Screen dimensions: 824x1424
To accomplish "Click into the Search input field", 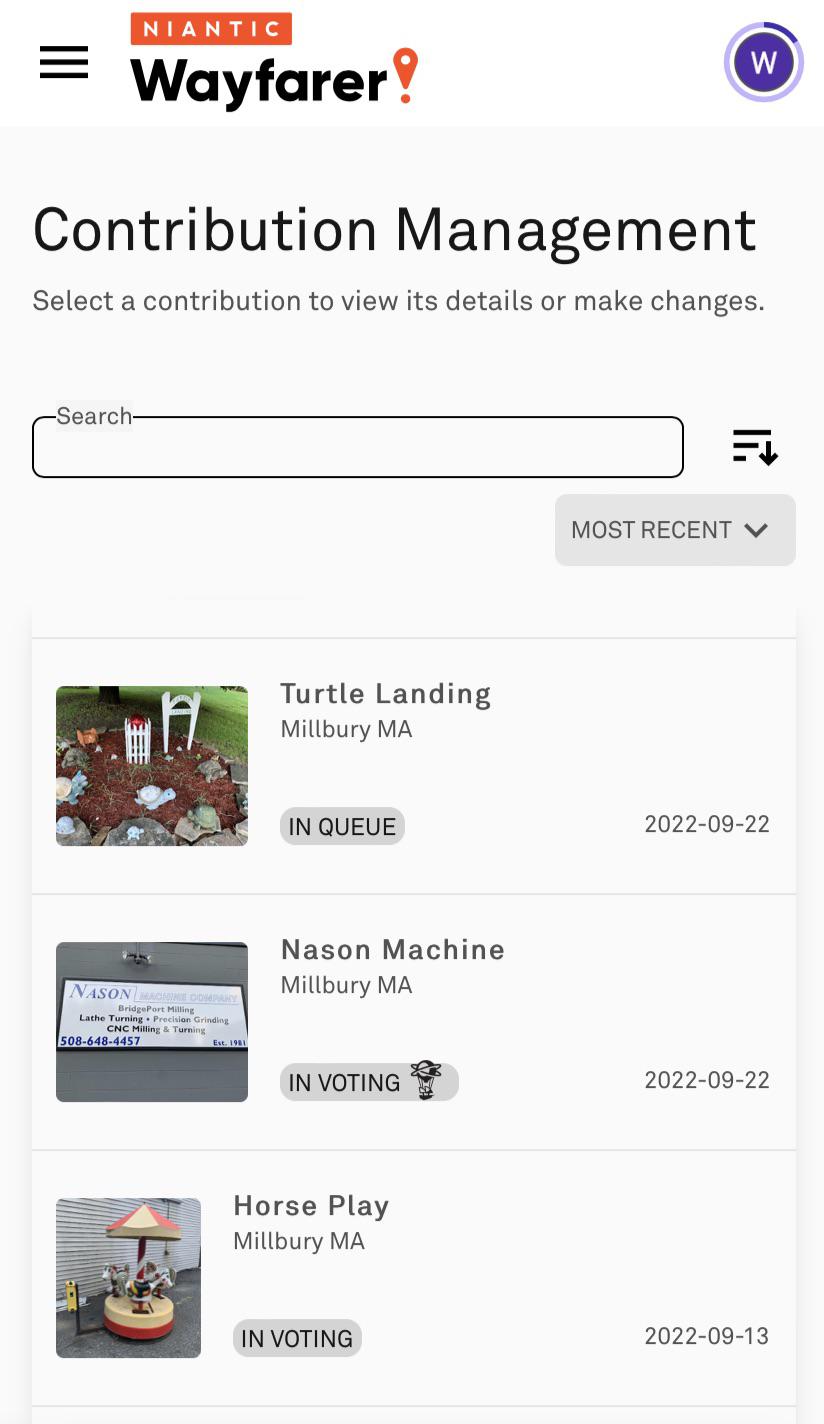I will pyautogui.click(x=358, y=447).
